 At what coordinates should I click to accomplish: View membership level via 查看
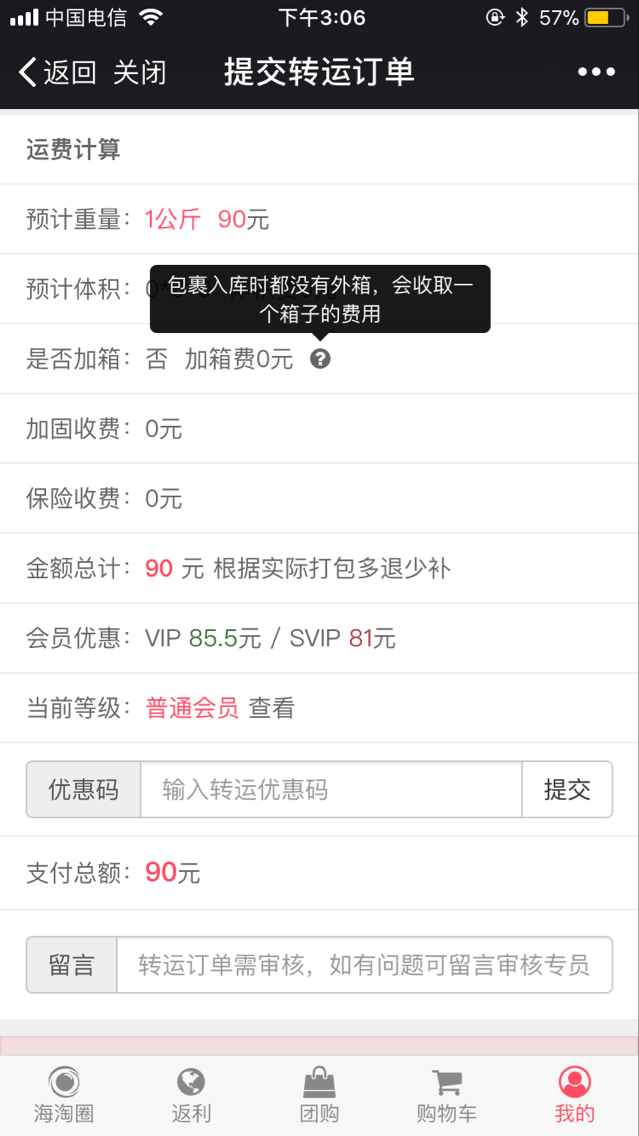point(272,708)
